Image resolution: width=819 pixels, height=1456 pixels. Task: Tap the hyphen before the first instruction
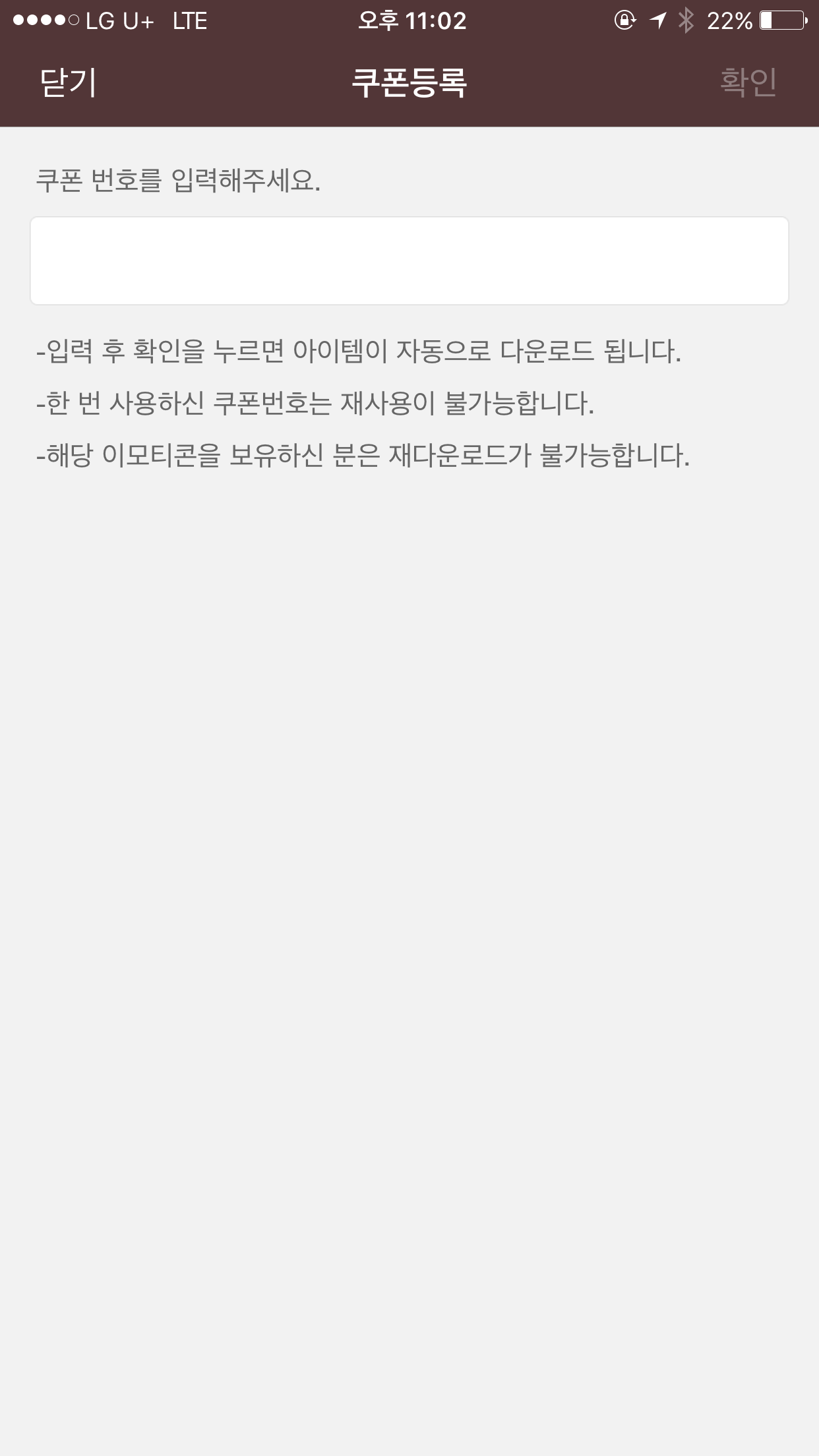(41, 353)
